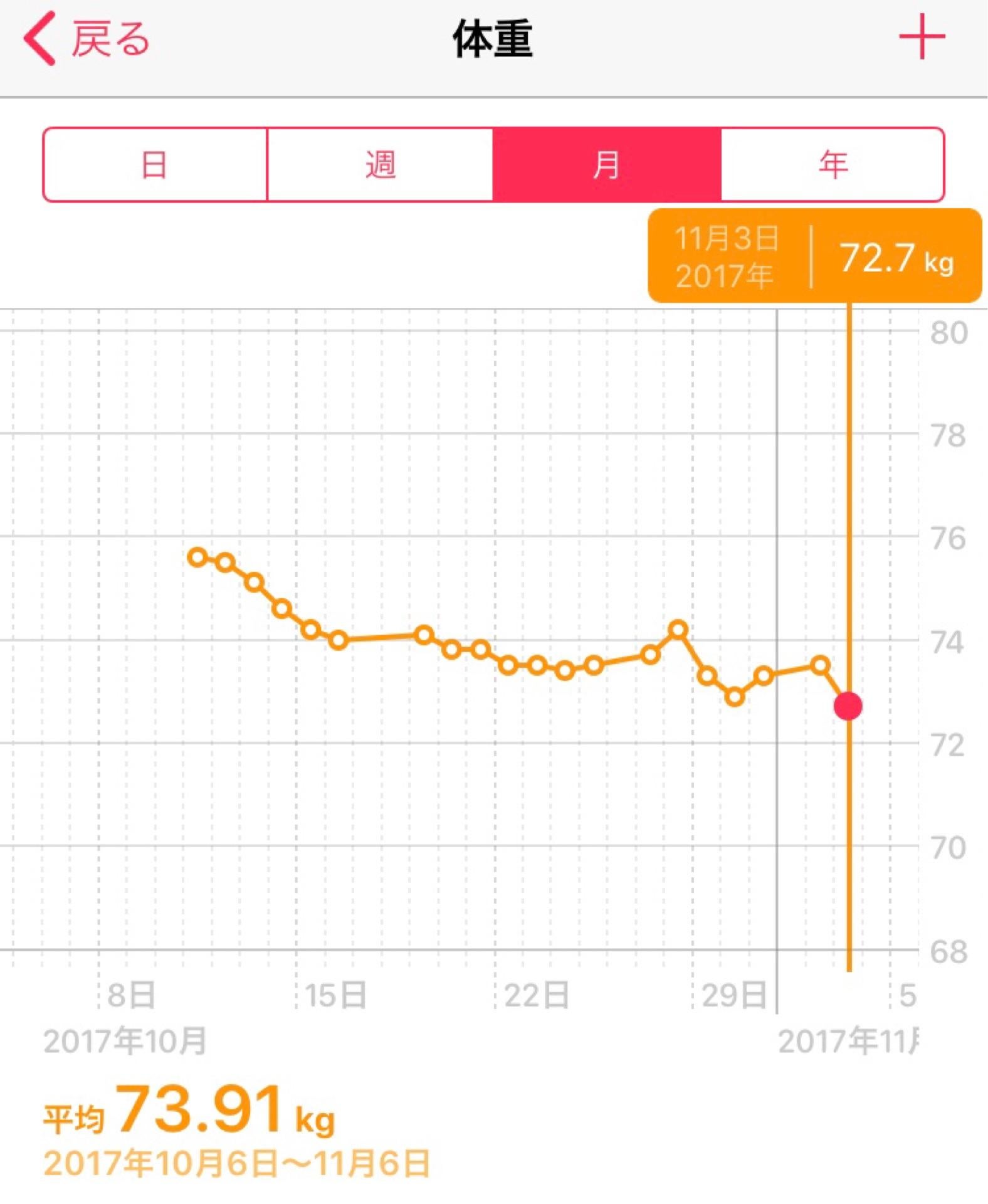Select the highlighted November 3 data point
The height and width of the screenshot is (1204, 988).
[x=848, y=707]
